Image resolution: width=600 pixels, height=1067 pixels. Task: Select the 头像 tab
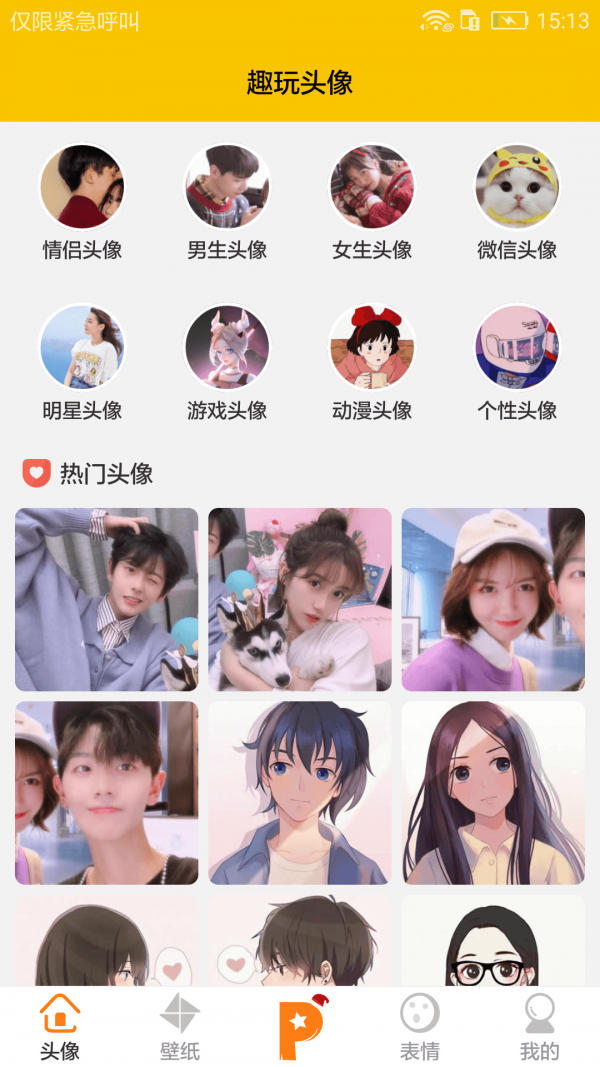click(60, 1027)
